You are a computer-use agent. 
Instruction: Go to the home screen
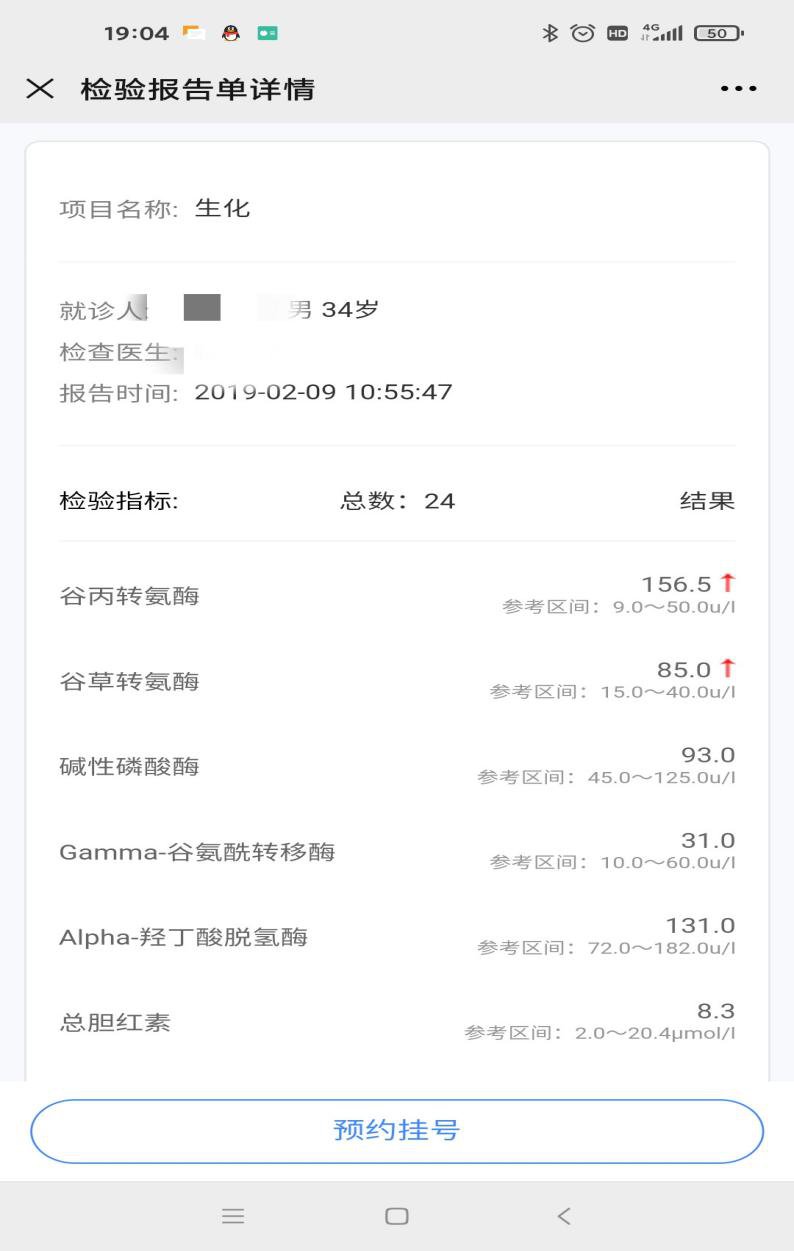point(397,1216)
